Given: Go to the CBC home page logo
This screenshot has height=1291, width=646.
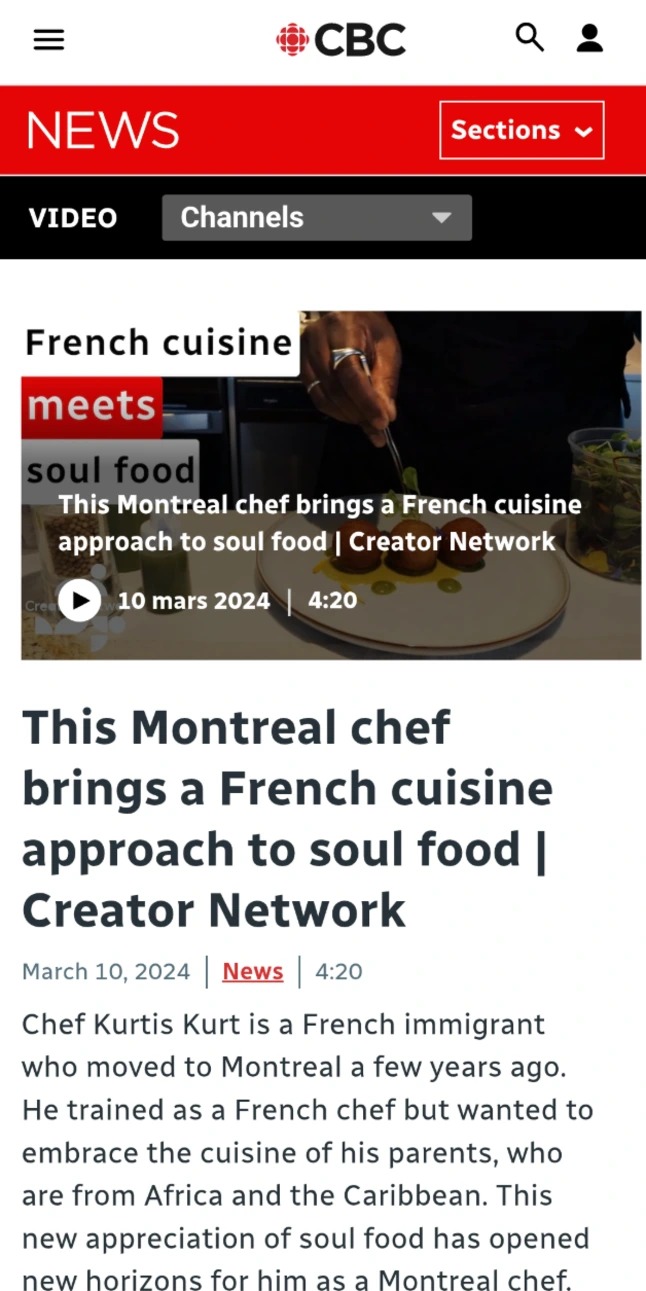Looking at the screenshot, I should coord(341,40).
